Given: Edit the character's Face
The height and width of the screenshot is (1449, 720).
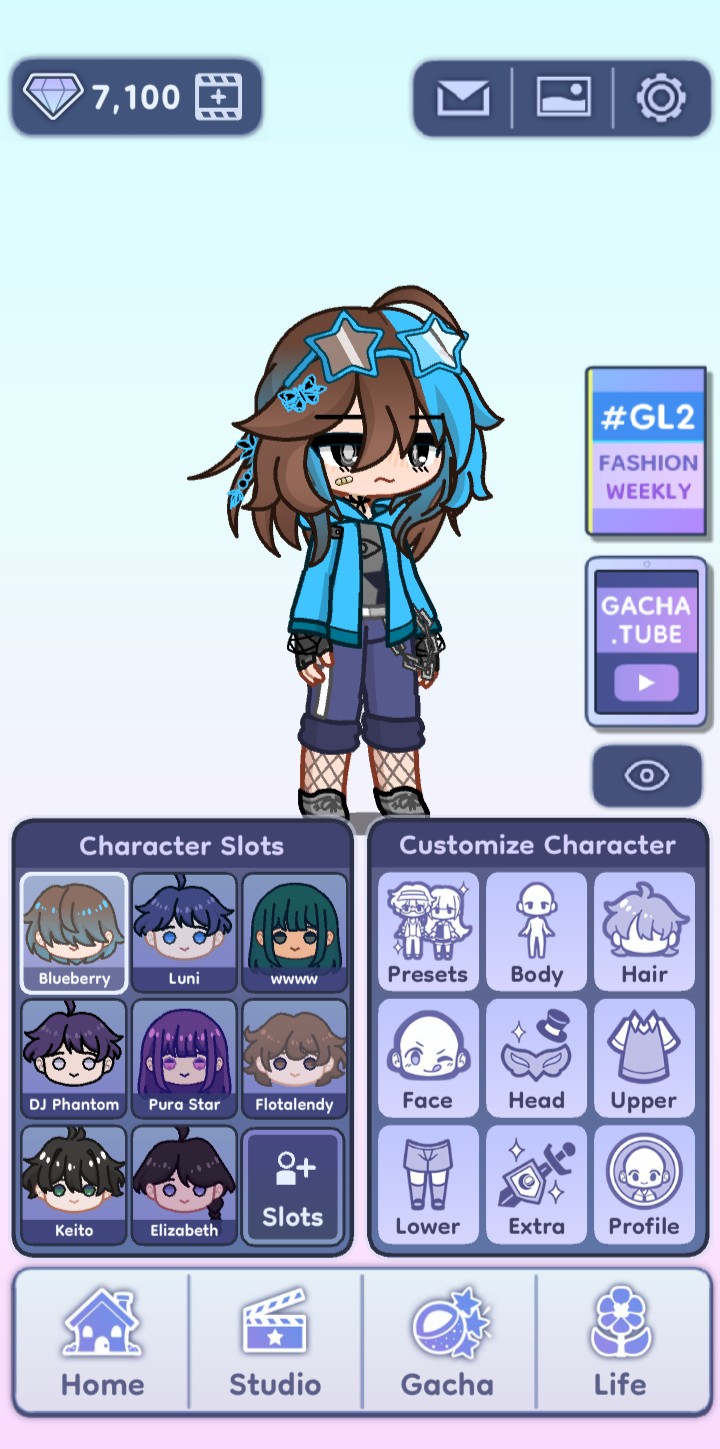Looking at the screenshot, I should tap(428, 1058).
